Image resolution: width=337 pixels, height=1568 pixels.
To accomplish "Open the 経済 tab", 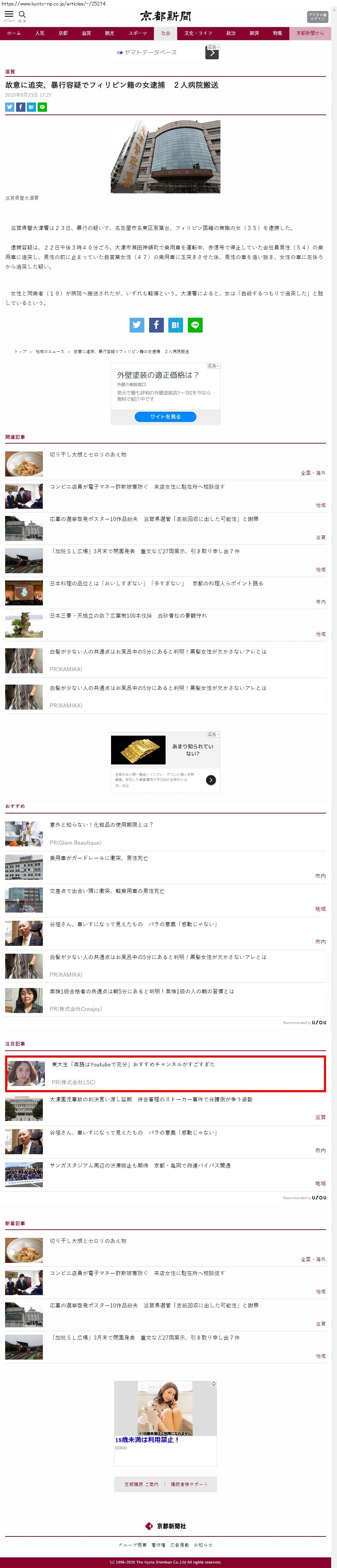I will (x=254, y=34).
